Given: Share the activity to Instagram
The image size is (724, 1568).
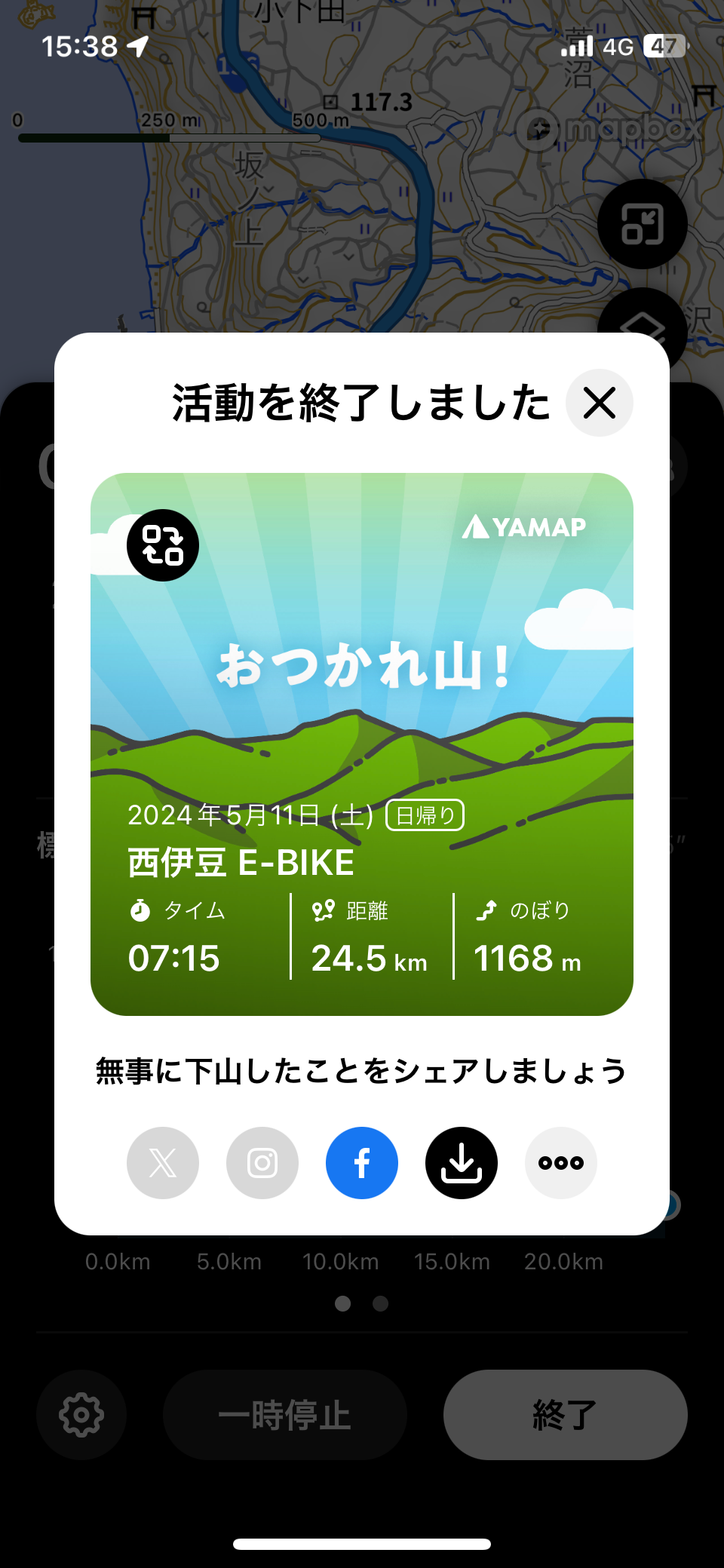Looking at the screenshot, I should [x=262, y=1163].
